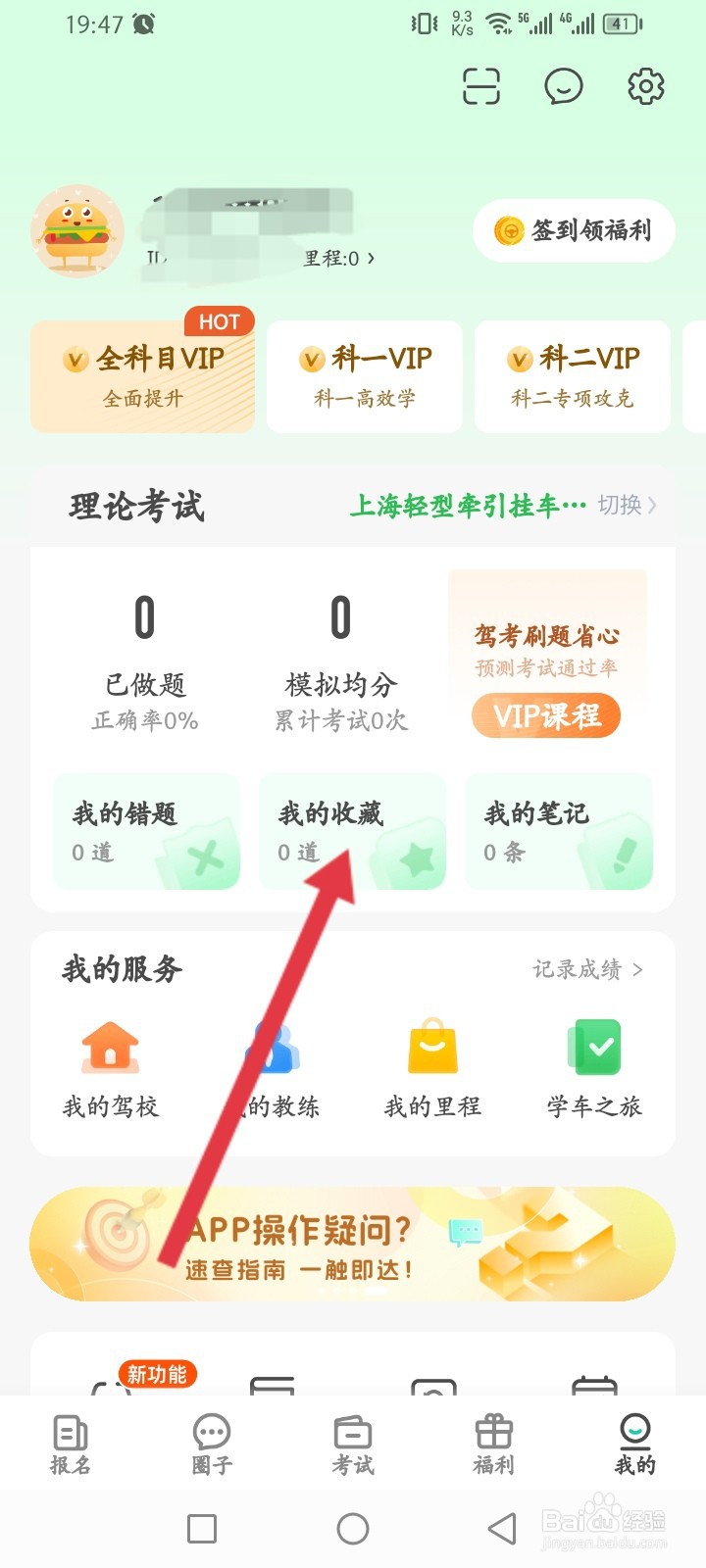The width and height of the screenshot is (706, 1568).
Task: Open the 我的里程 shopping bag icon
Action: [431, 1046]
